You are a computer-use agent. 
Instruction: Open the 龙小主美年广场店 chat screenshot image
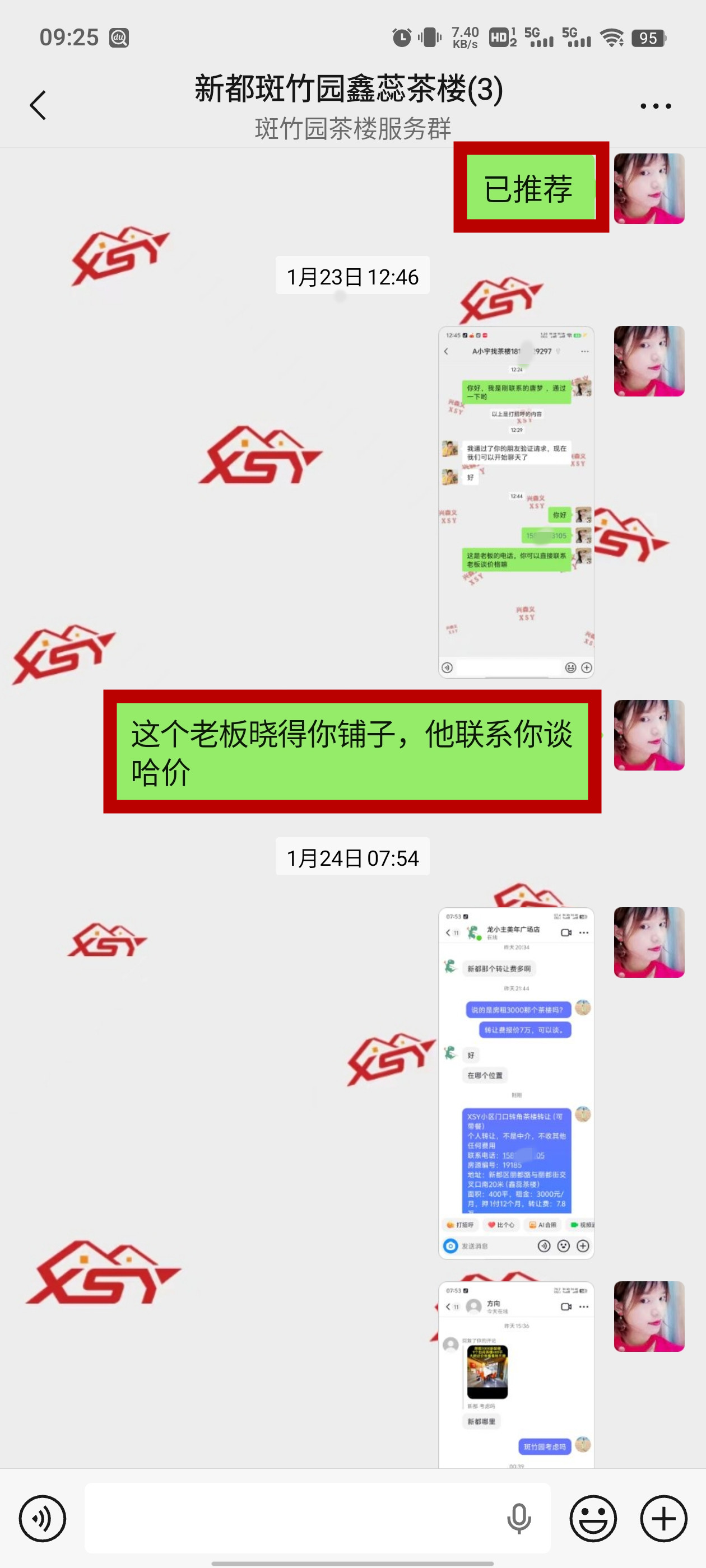click(x=516, y=1082)
